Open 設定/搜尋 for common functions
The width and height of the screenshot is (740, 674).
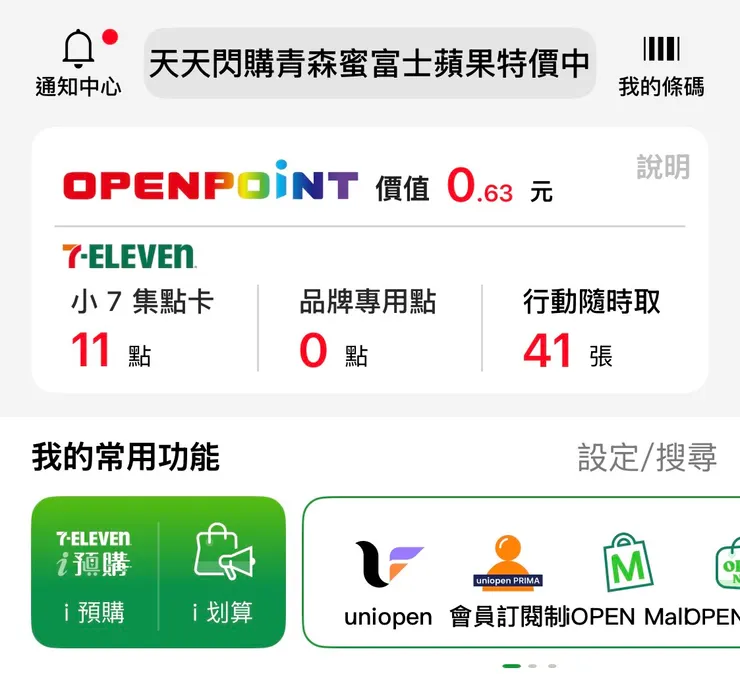(x=647, y=458)
